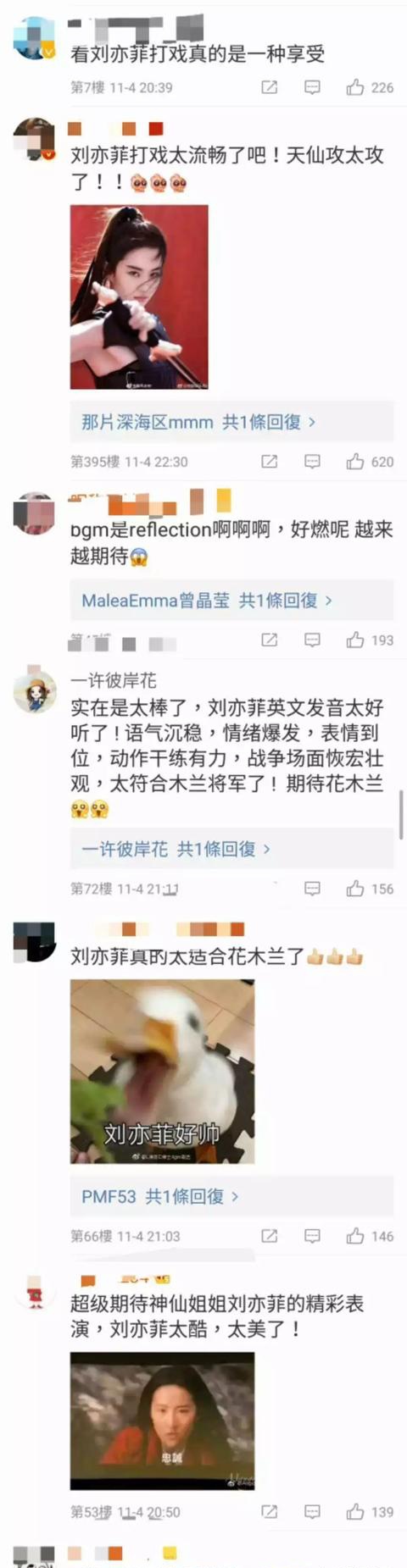Like the comment on floor 7
Image resolution: width=407 pixels, height=1568 pixels.
[x=369, y=87]
